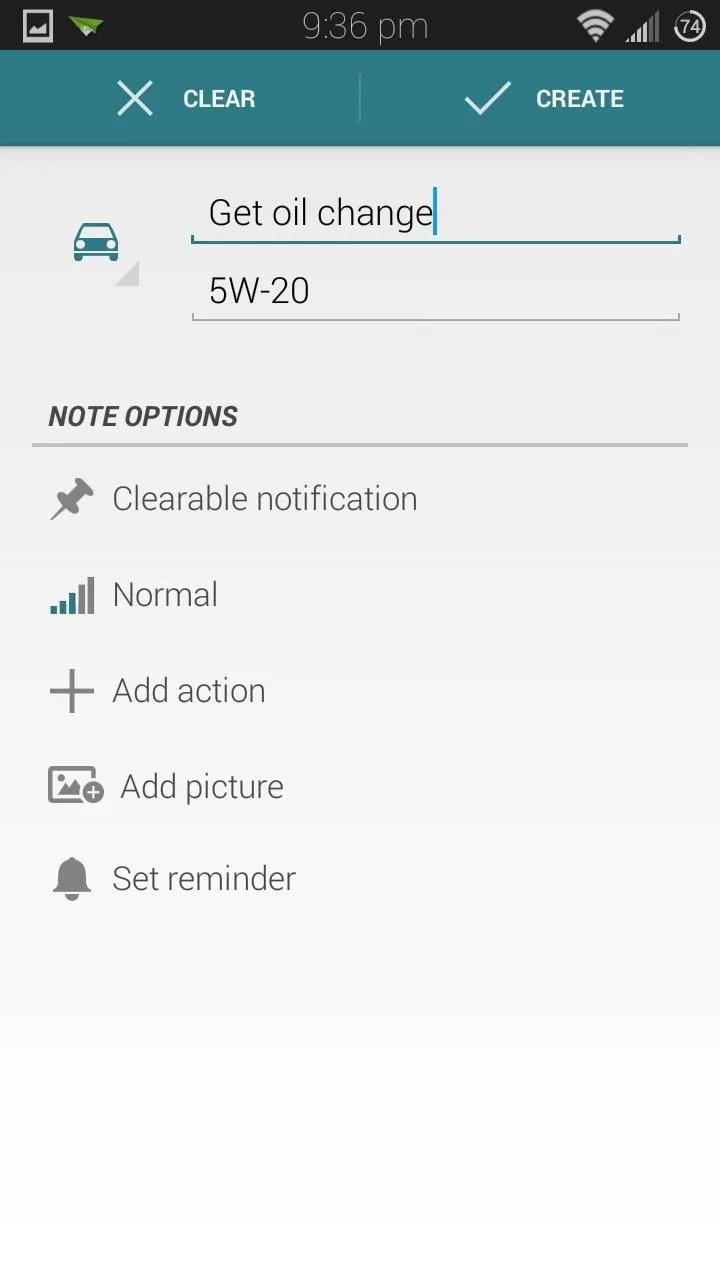Viewport: 720px width, 1280px height.
Task: Edit the title field 'Get oil change'
Action: 435,213
